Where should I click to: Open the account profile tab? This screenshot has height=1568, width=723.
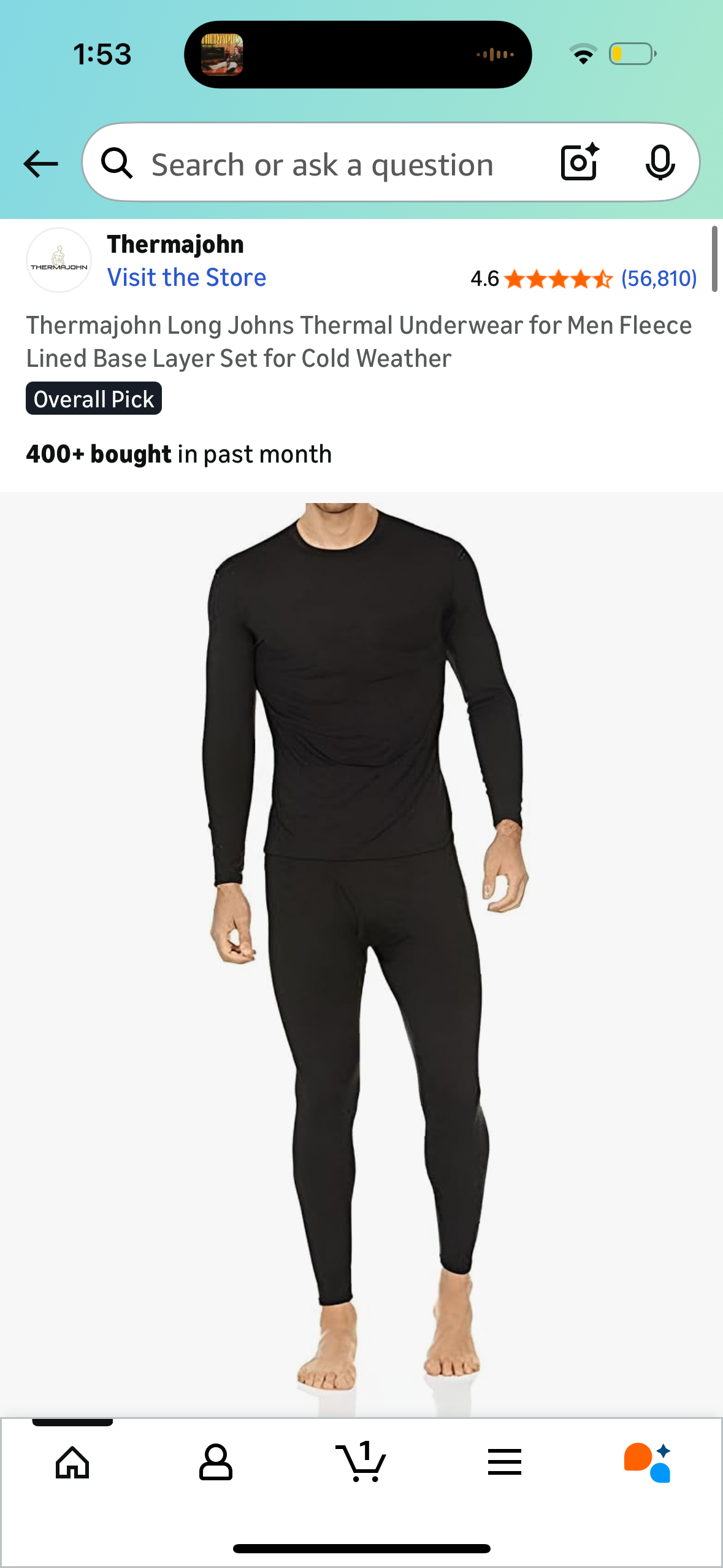(x=216, y=1463)
